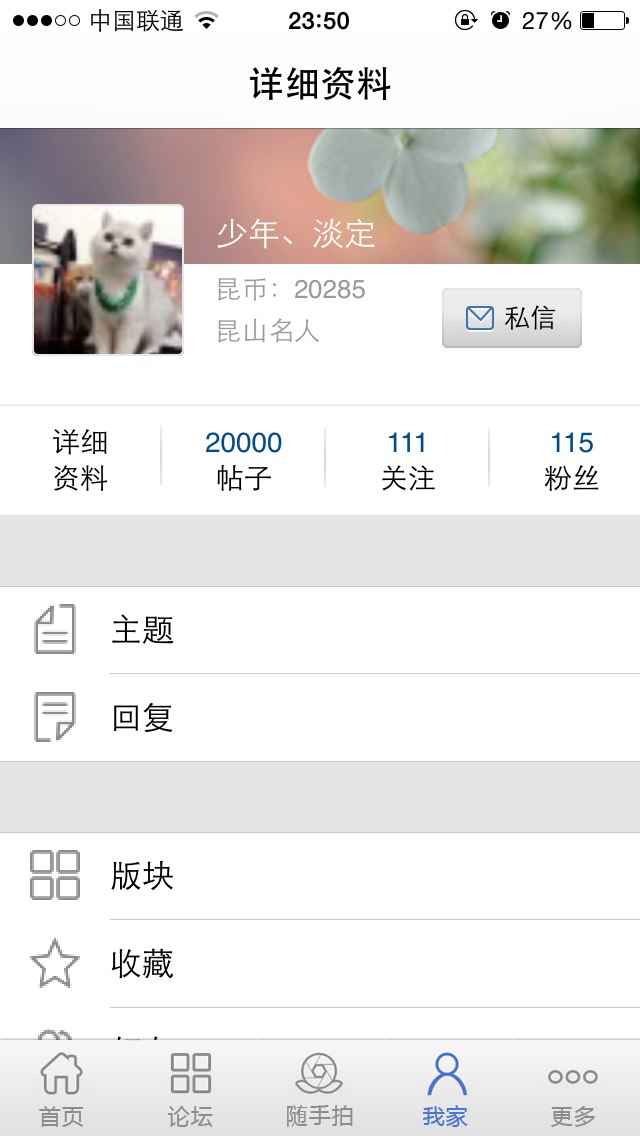Open the 主题 row
Viewport: 640px width, 1136px height.
pyautogui.click(x=320, y=630)
